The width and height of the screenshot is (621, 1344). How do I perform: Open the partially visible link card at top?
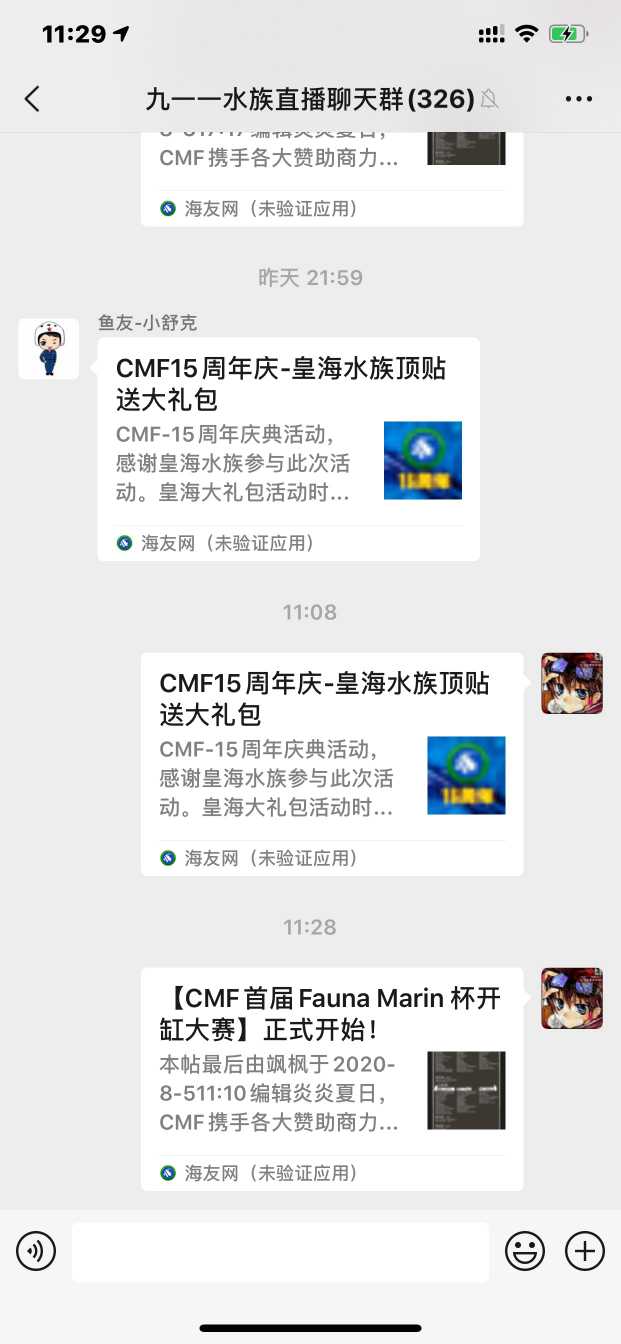331,175
